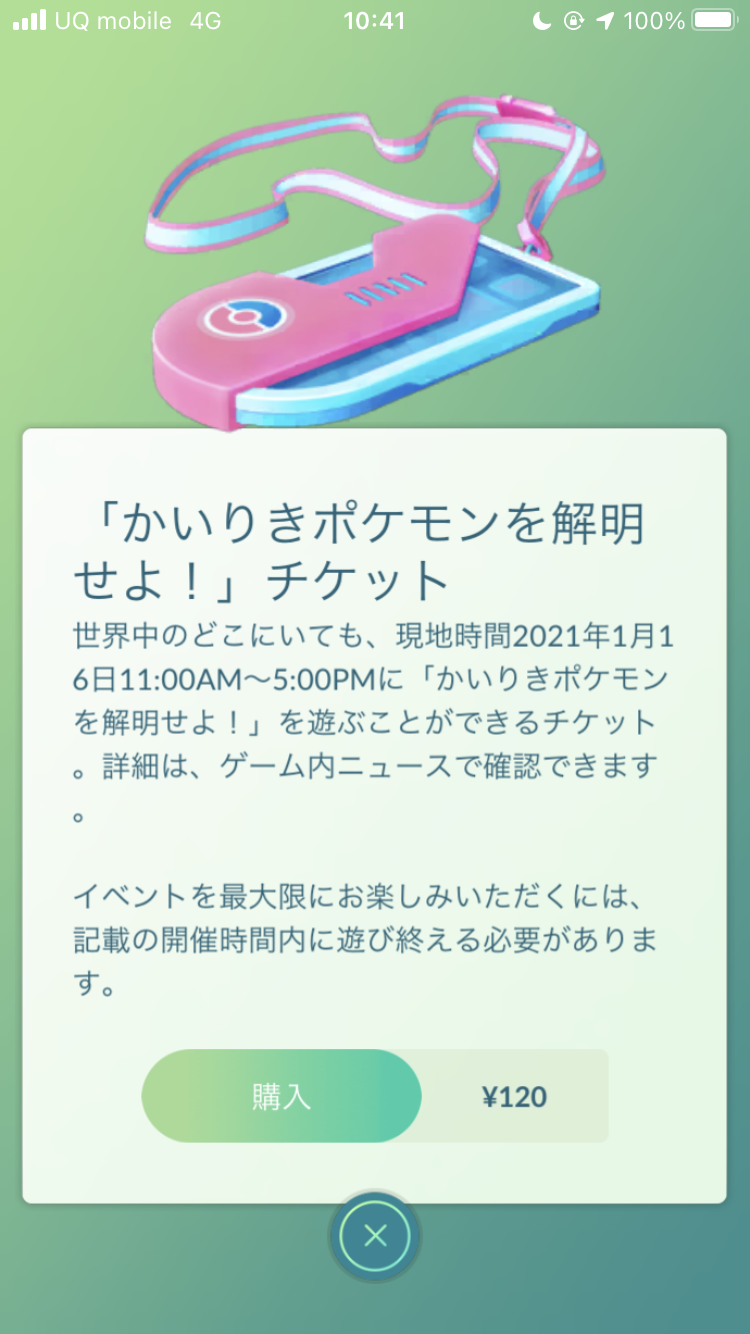Close the ticket dialog with the X button
750x1334 pixels.
click(x=375, y=1237)
